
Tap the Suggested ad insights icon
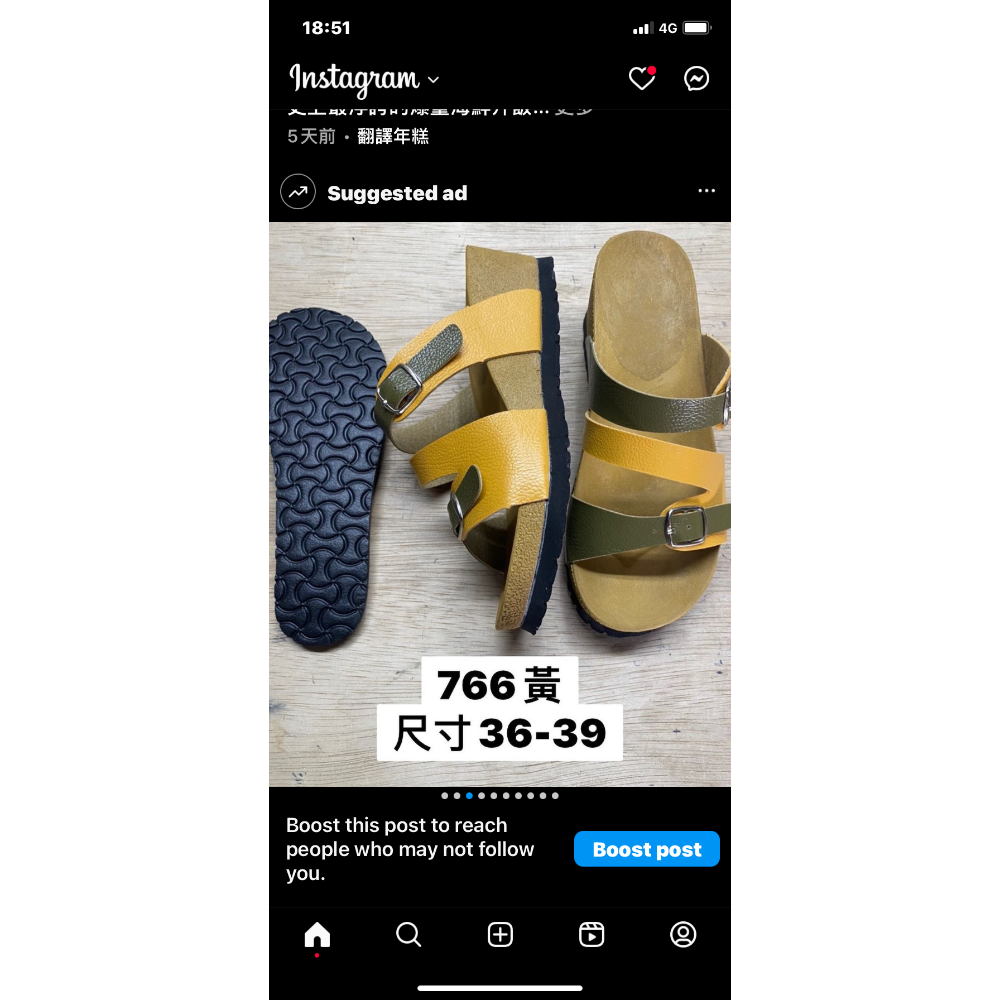[298, 192]
